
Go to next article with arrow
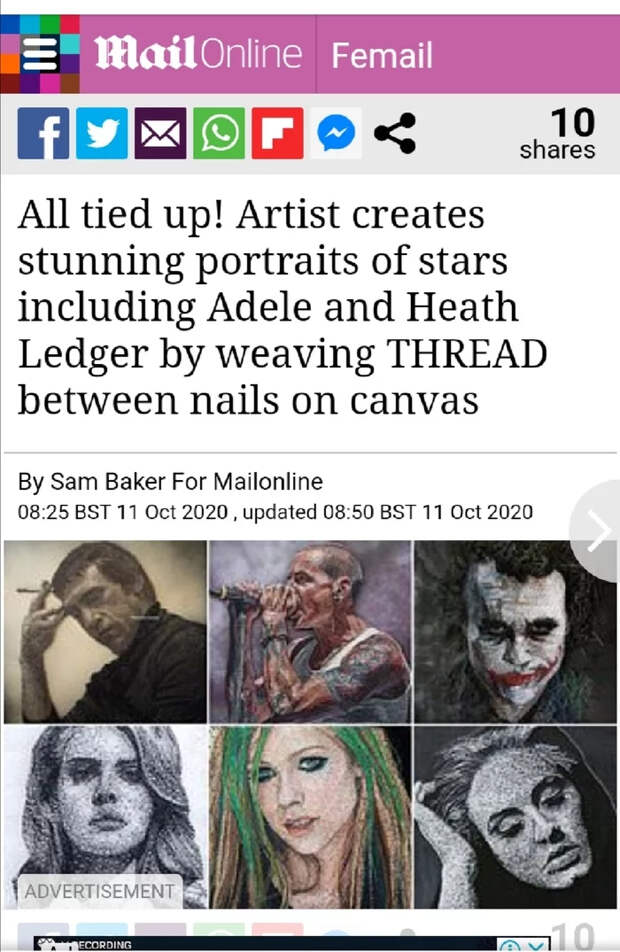click(598, 532)
